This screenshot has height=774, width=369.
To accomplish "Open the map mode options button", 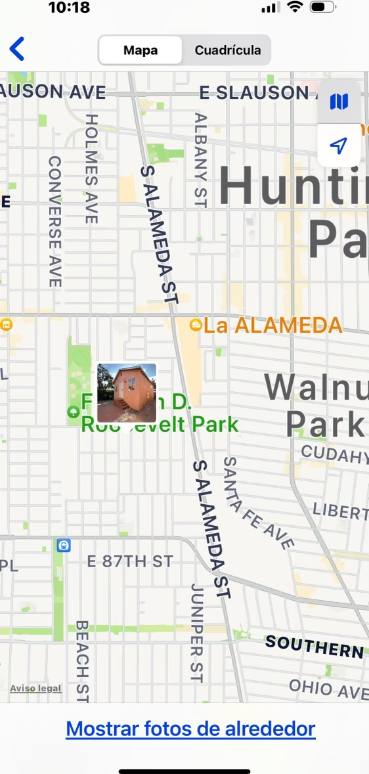I will point(339,102).
